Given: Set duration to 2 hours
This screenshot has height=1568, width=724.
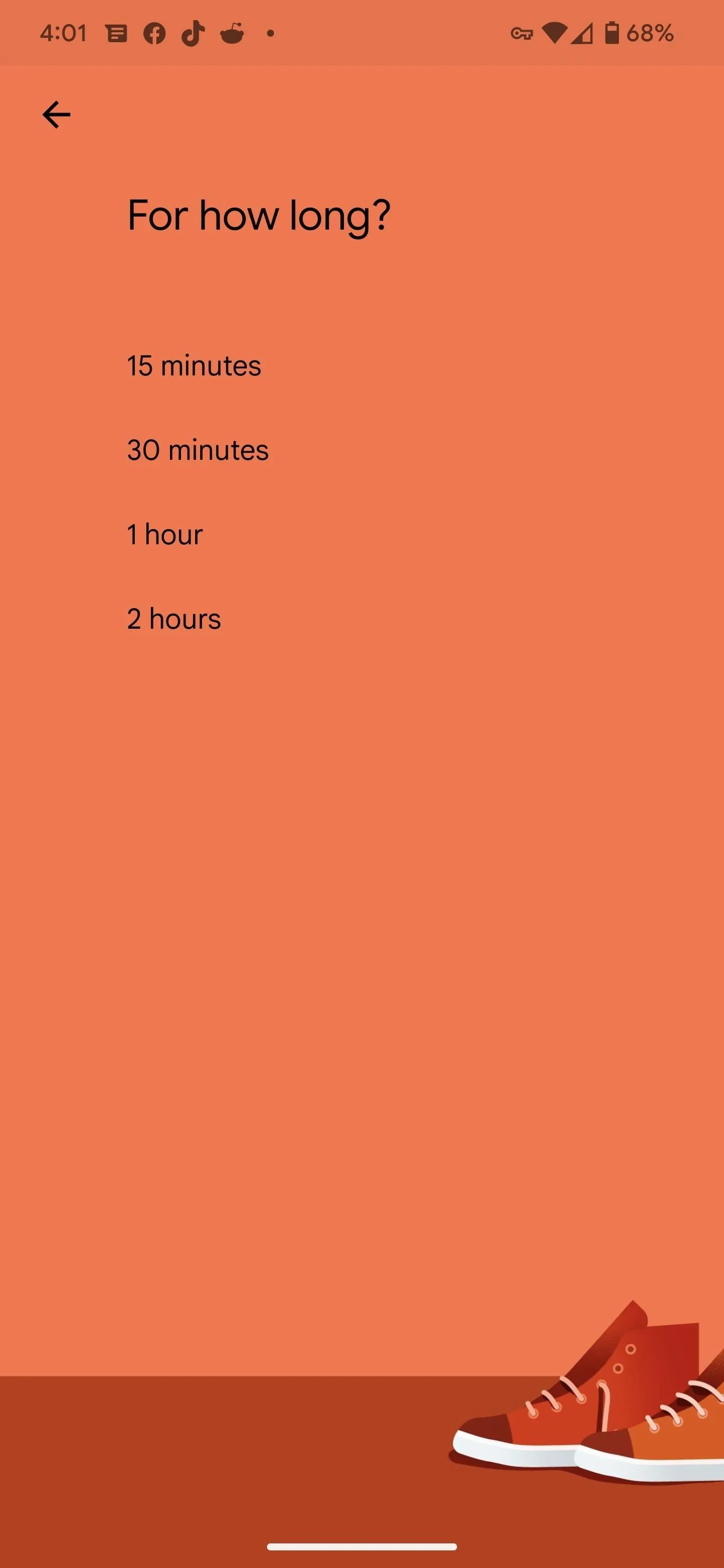Looking at the screenshot, I should tap(173, 619).
